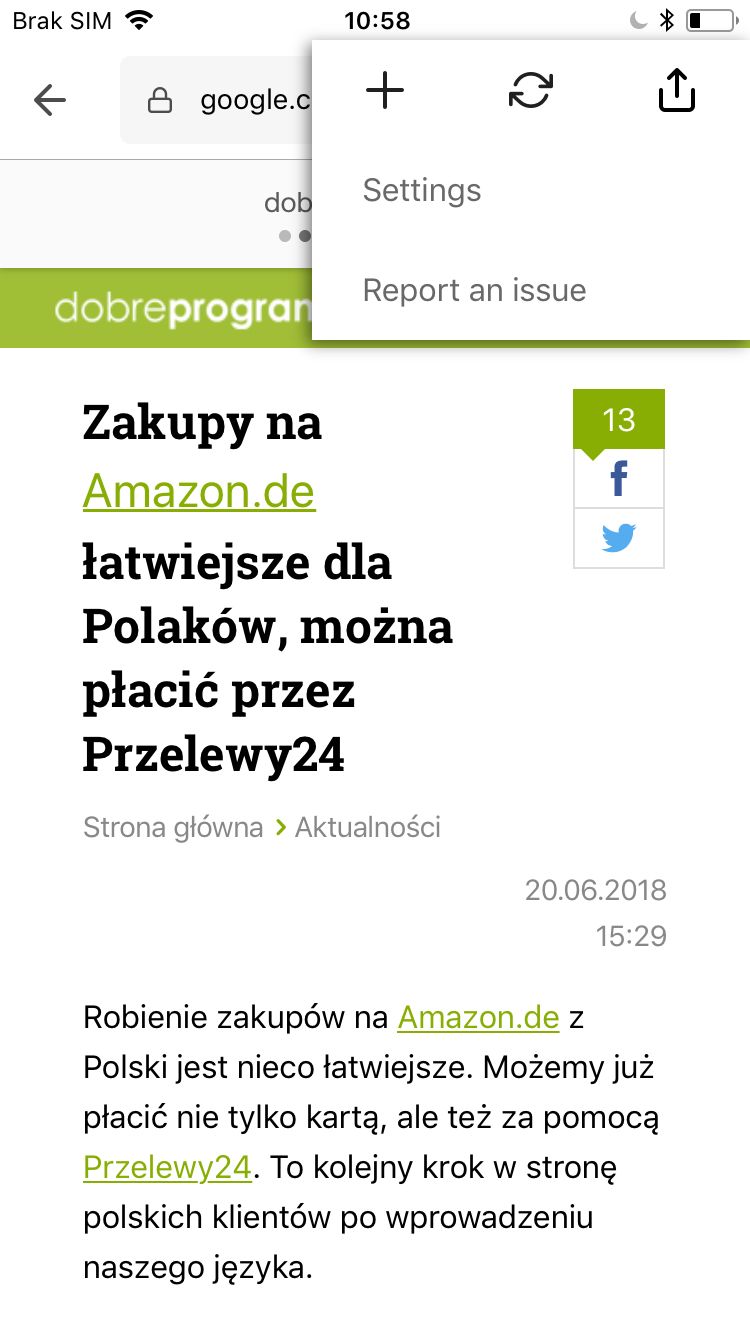Reload the page with refresh icon
Image resolution: width=750 pixels, height=1334 pixels.
(x=531, y=92)
